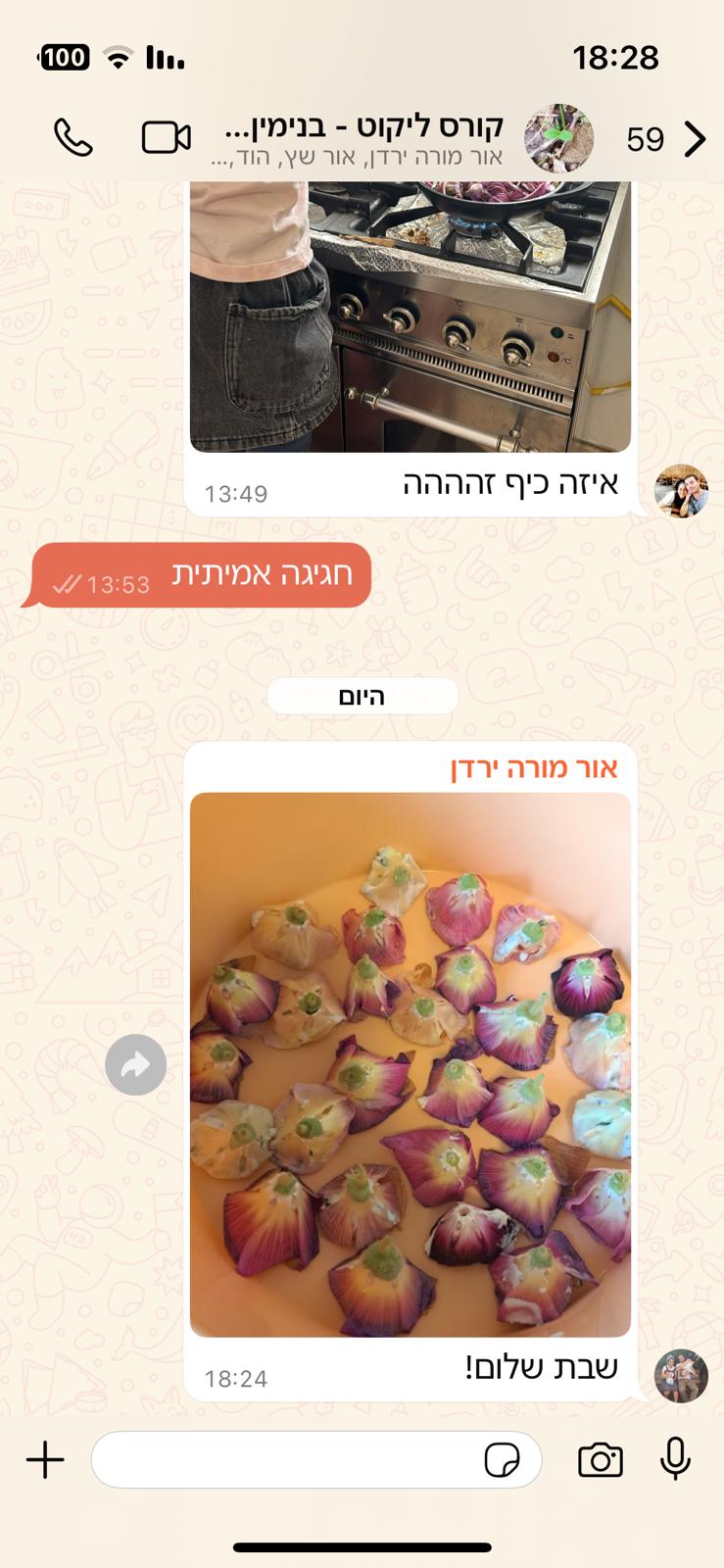The image size is (724, 1568).
Task: Open the sticker picker
Action: 502,1460
